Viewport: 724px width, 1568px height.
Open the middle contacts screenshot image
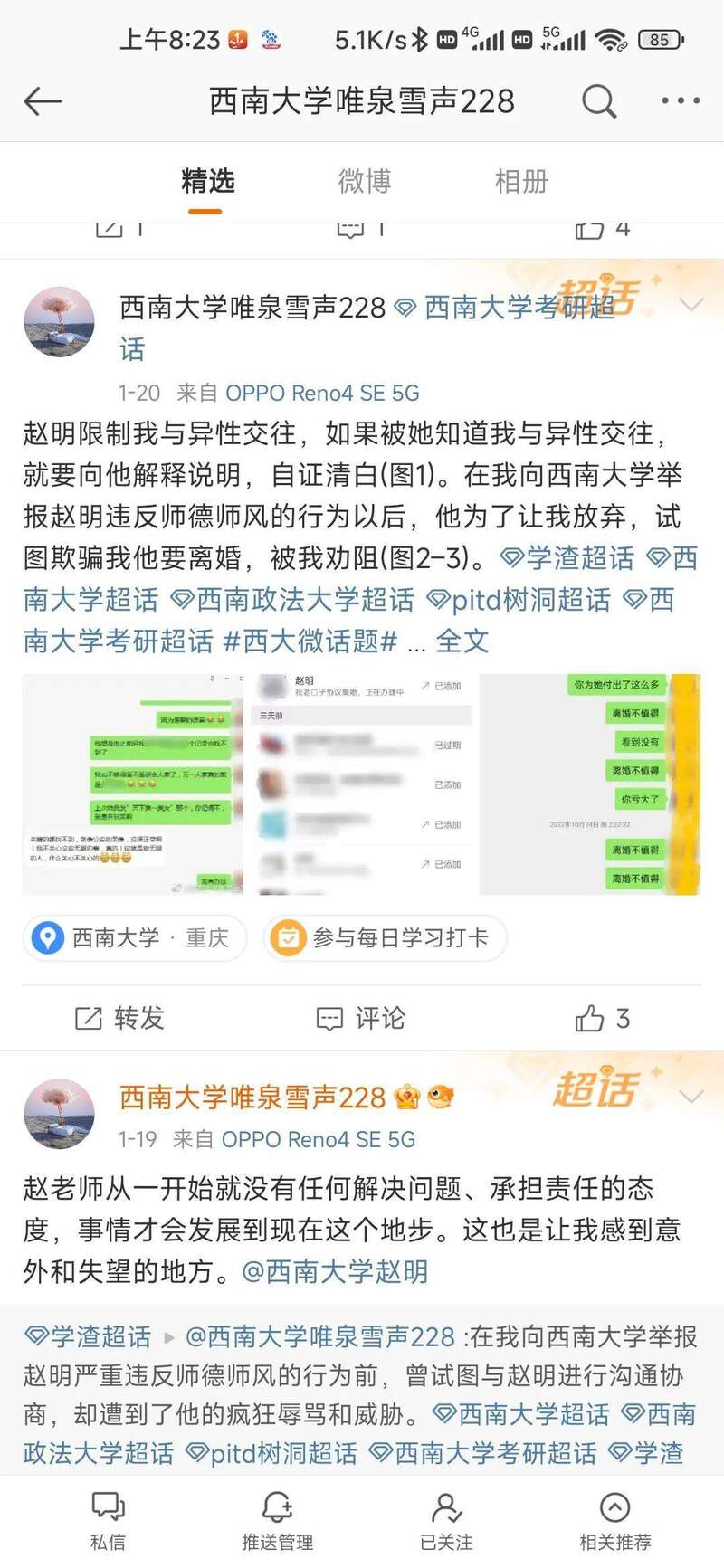pos(361,784)
